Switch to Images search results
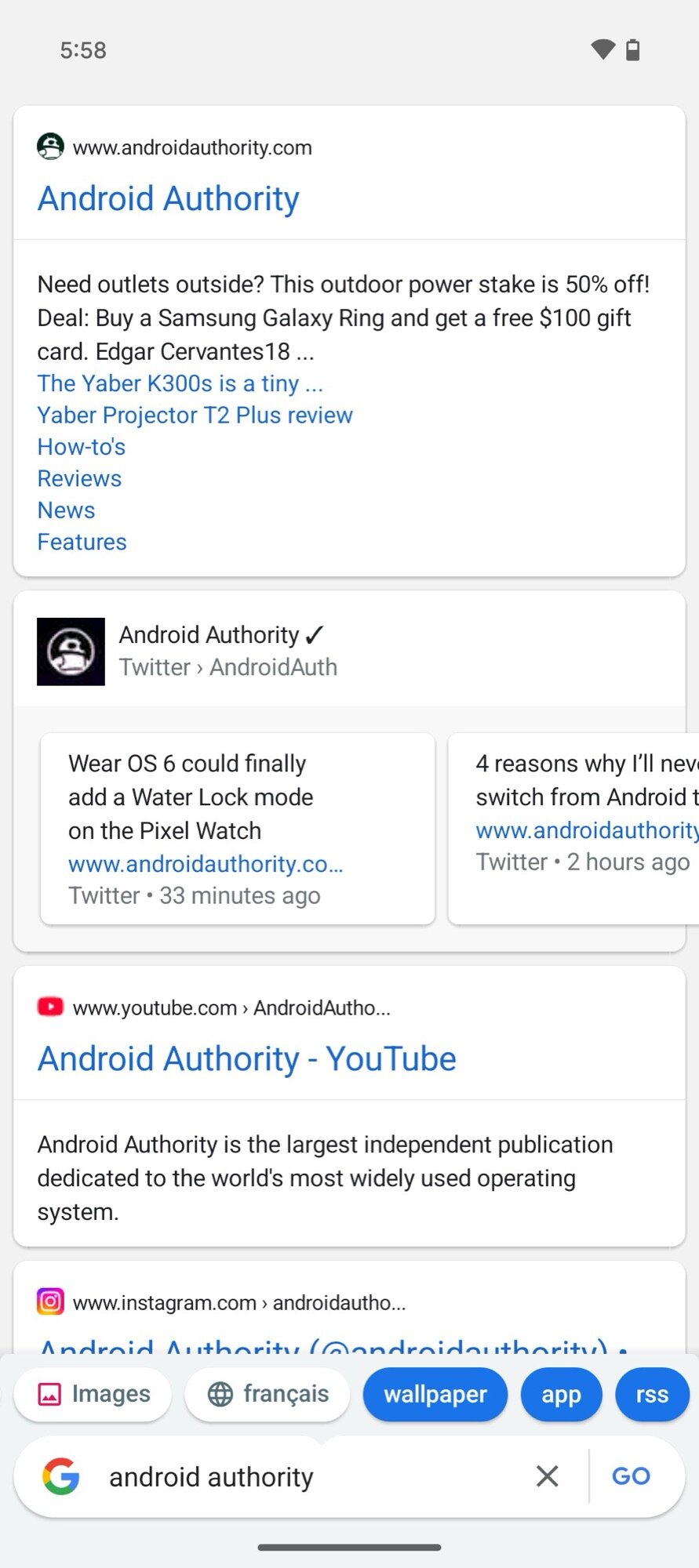Screen dimensions: 699x1568 click(x=93, y=1394)
